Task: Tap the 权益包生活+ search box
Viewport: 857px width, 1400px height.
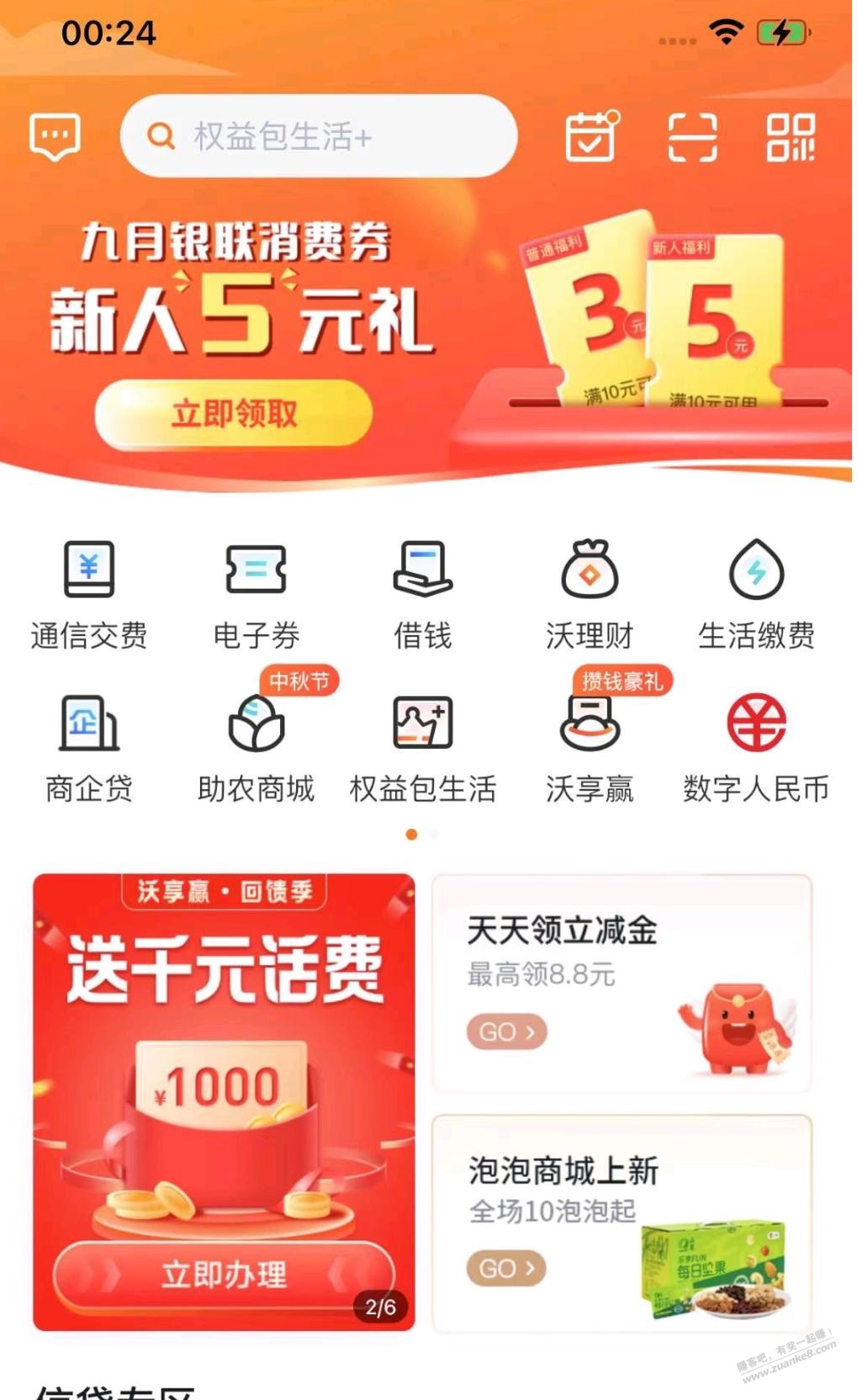Action: coord(318,136)
